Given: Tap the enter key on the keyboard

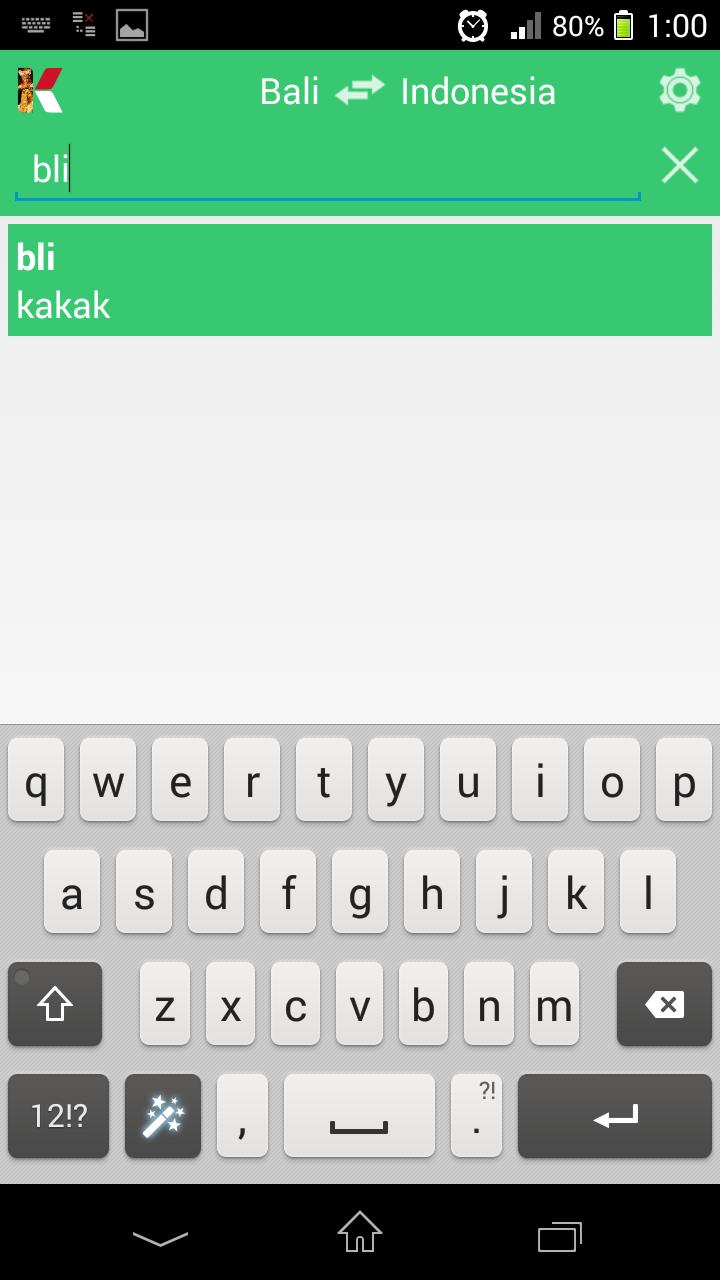Looking at the screenshot, I should coord(614,1116).
